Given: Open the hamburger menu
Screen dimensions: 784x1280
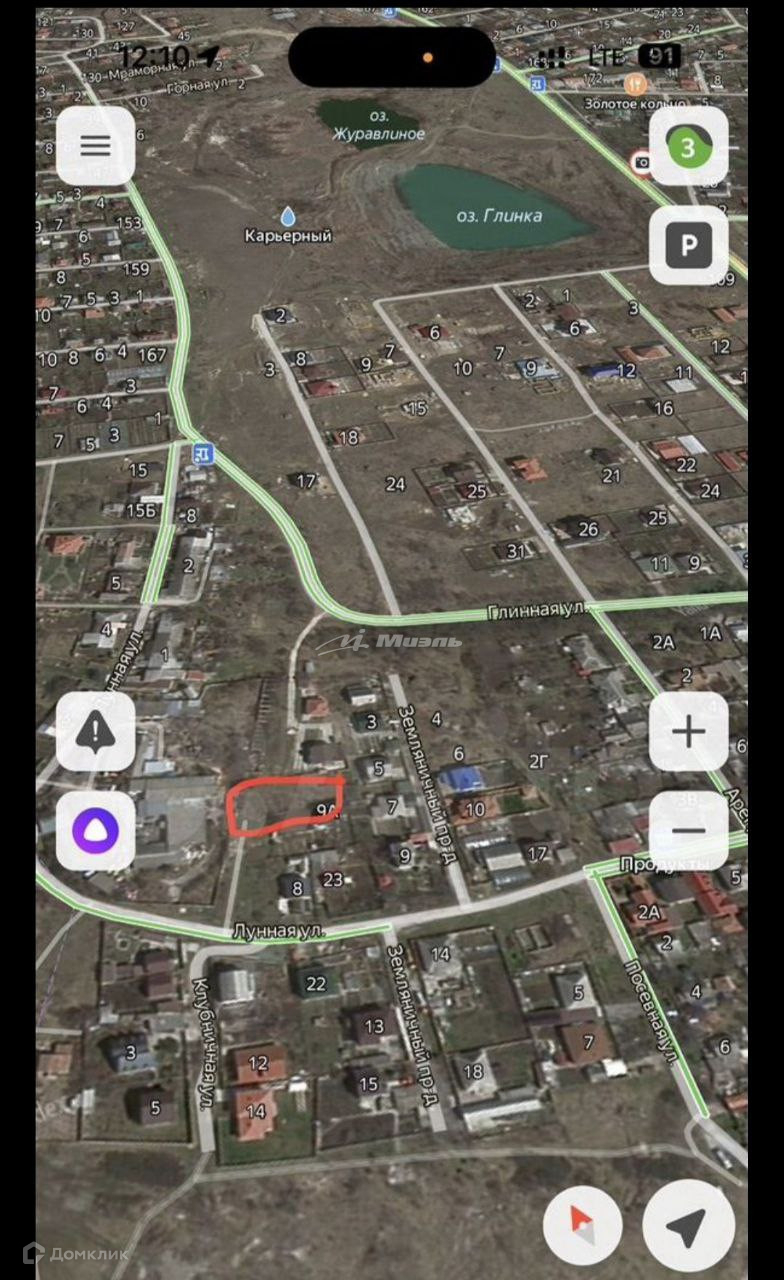Looking at the screenshot, I should [x=96, y=146].
